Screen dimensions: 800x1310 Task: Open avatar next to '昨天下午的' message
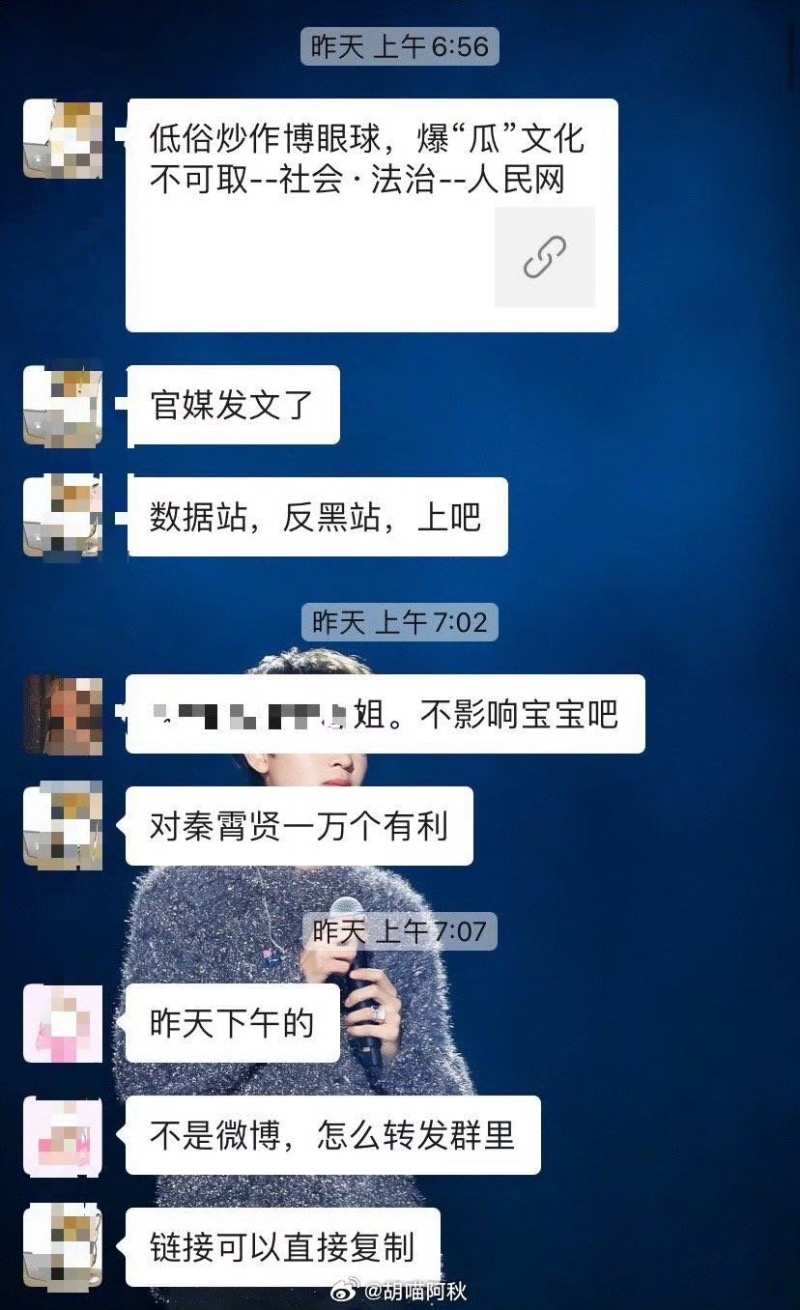[x=63, y=1023]
